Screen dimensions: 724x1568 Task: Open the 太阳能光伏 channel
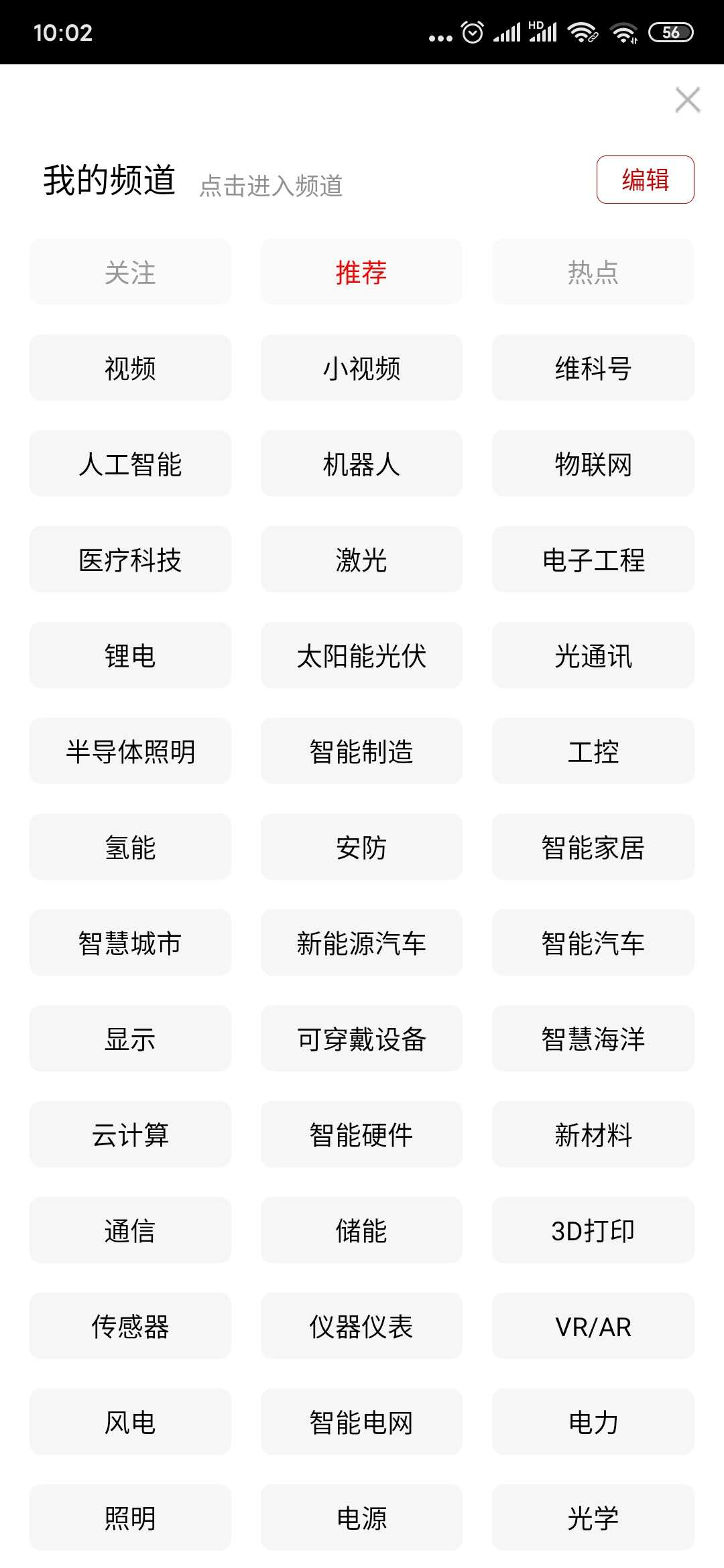point(361,655)
